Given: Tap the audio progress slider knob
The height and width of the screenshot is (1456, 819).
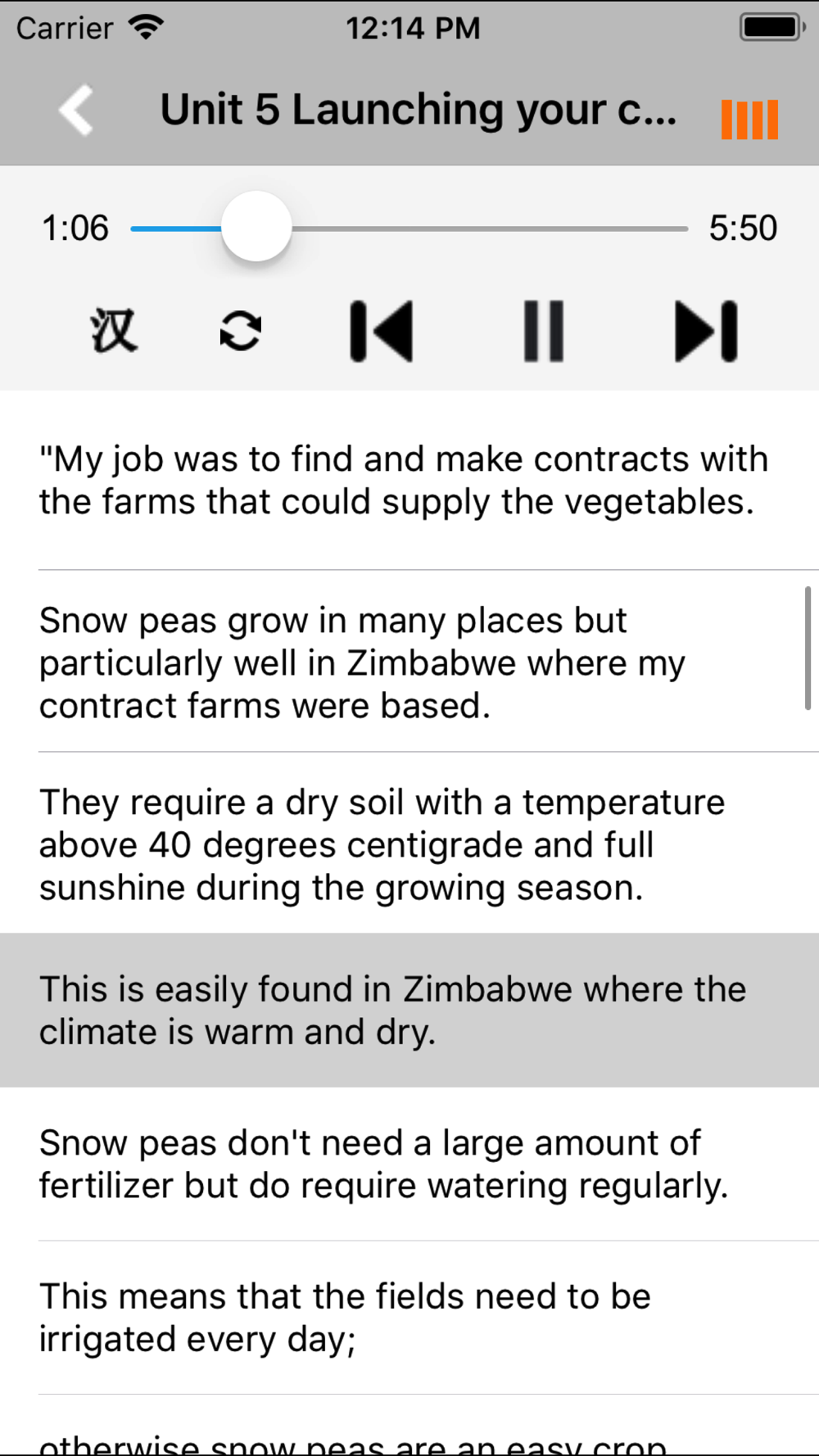Looking at the screenshot, I should click(256, 227).
